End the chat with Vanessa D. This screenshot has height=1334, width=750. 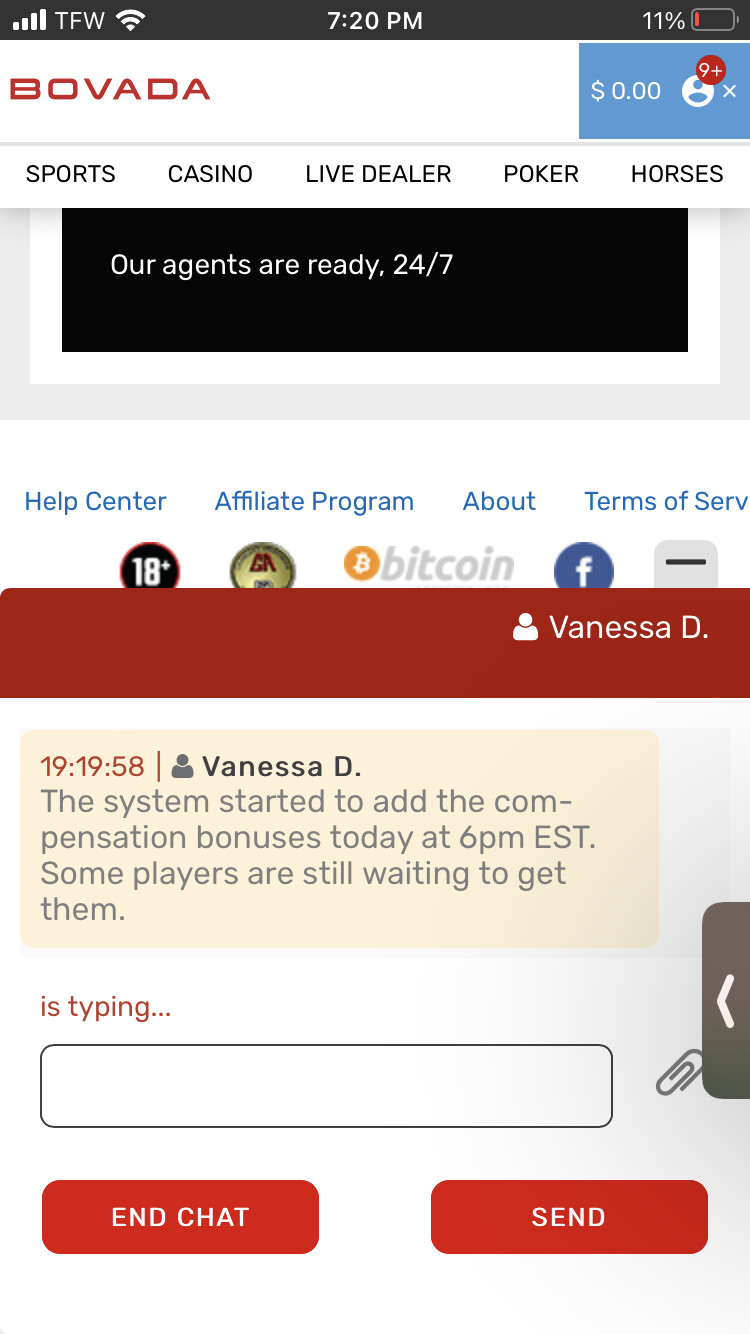[x=180, y=1217]
